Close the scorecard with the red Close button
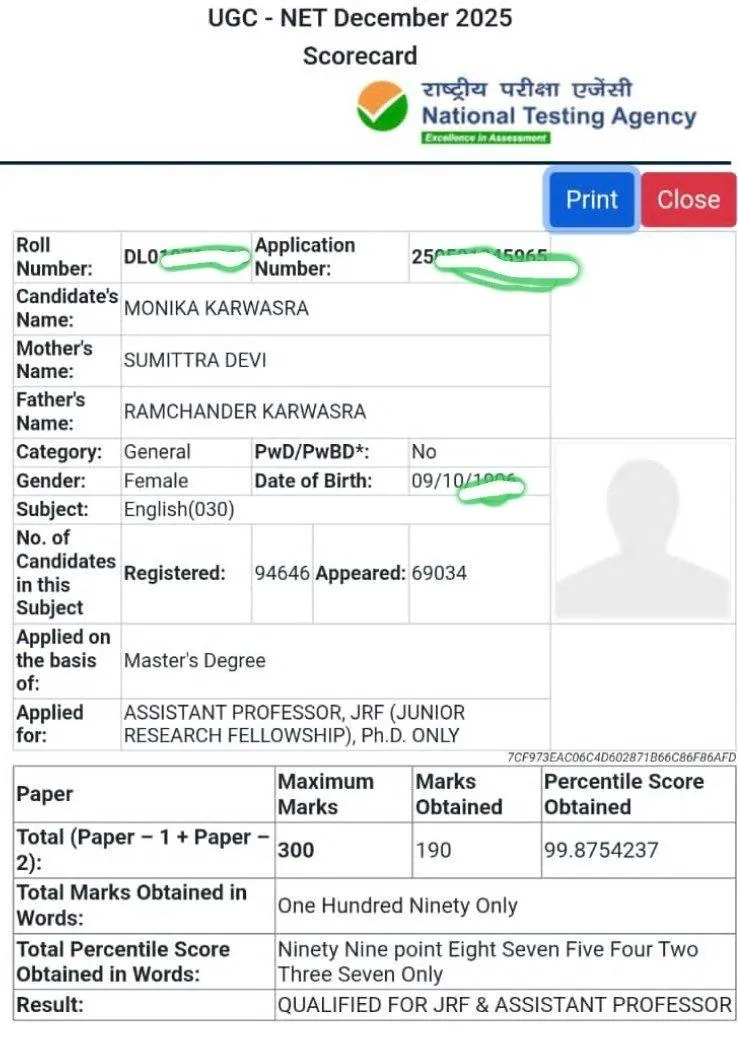This screenshot has height=1062, width=738. (688, 199)
